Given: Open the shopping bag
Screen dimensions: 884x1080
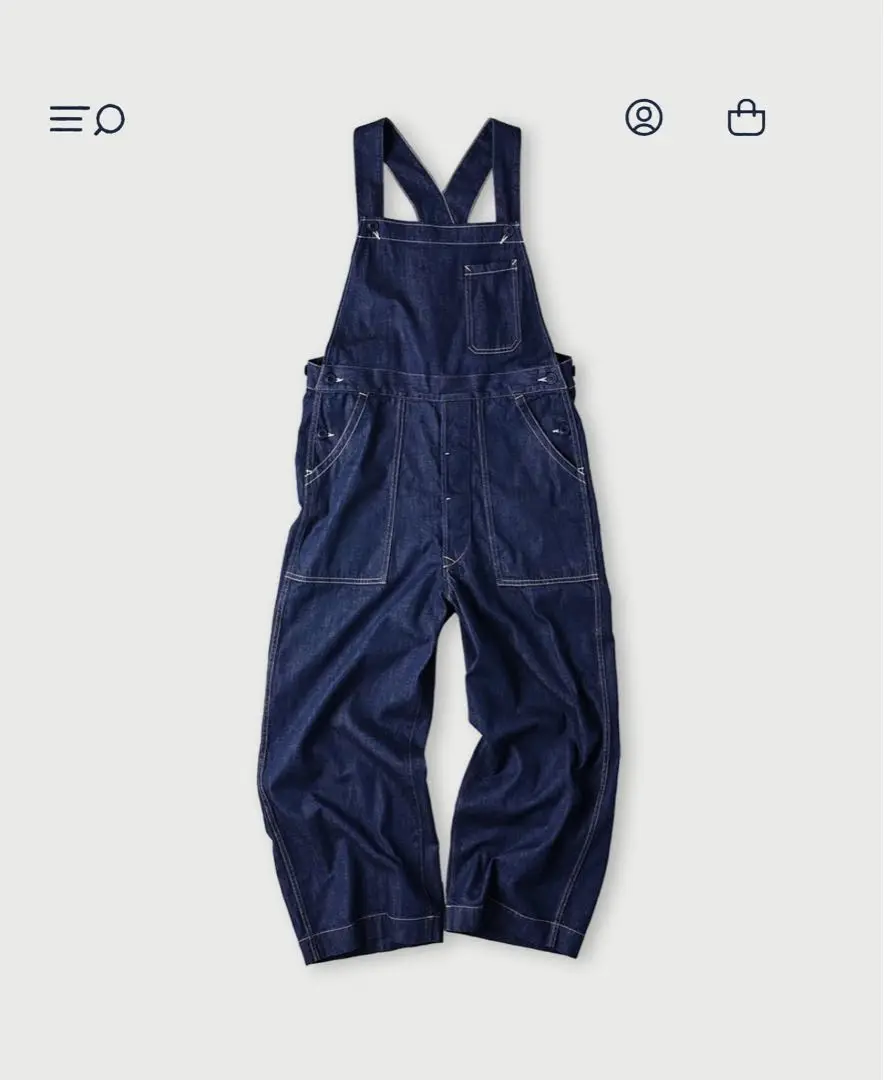Looking at the screenshot, I should (746, 118).
